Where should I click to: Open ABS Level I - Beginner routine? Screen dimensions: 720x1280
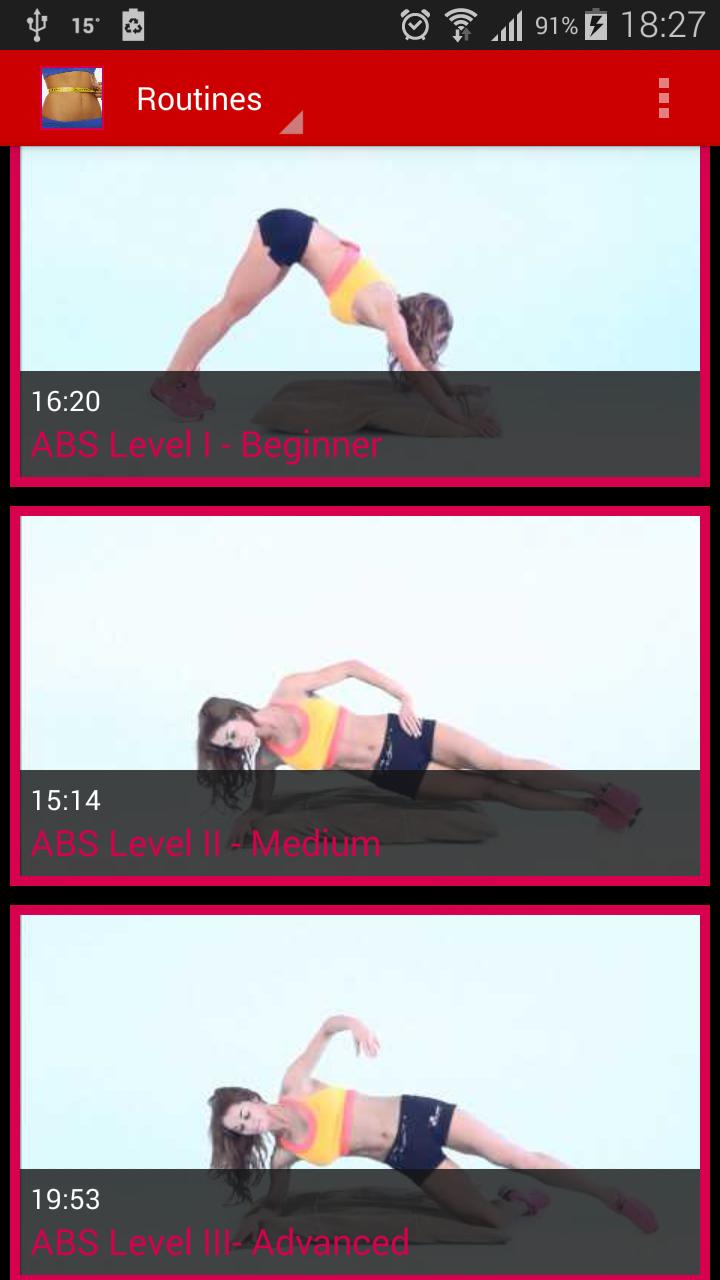click(360, 315)
